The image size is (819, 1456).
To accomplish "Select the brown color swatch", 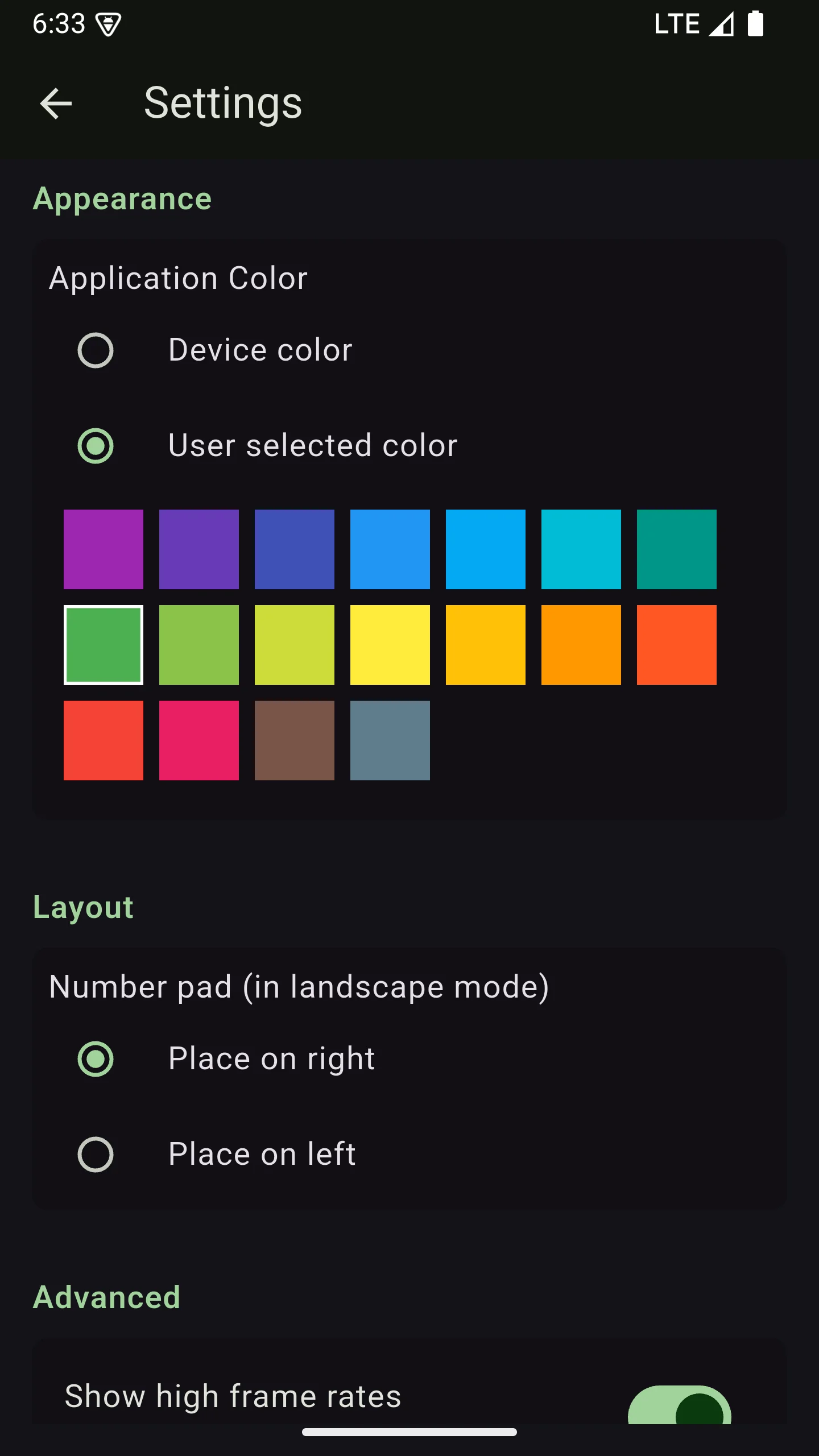I will (x=295, y=741).
